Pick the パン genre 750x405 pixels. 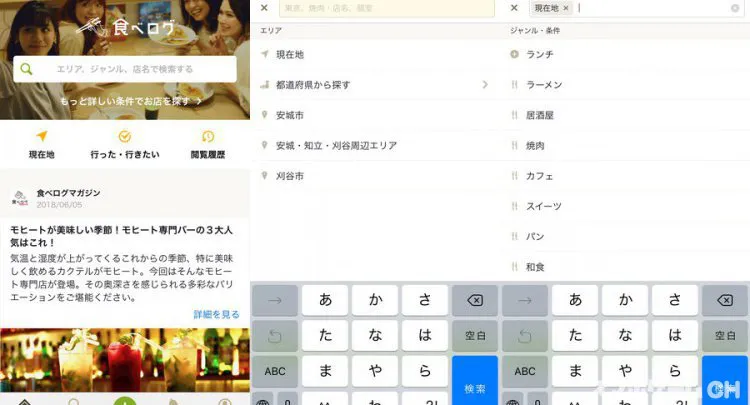pyautogui.click(x=535, y=237)
